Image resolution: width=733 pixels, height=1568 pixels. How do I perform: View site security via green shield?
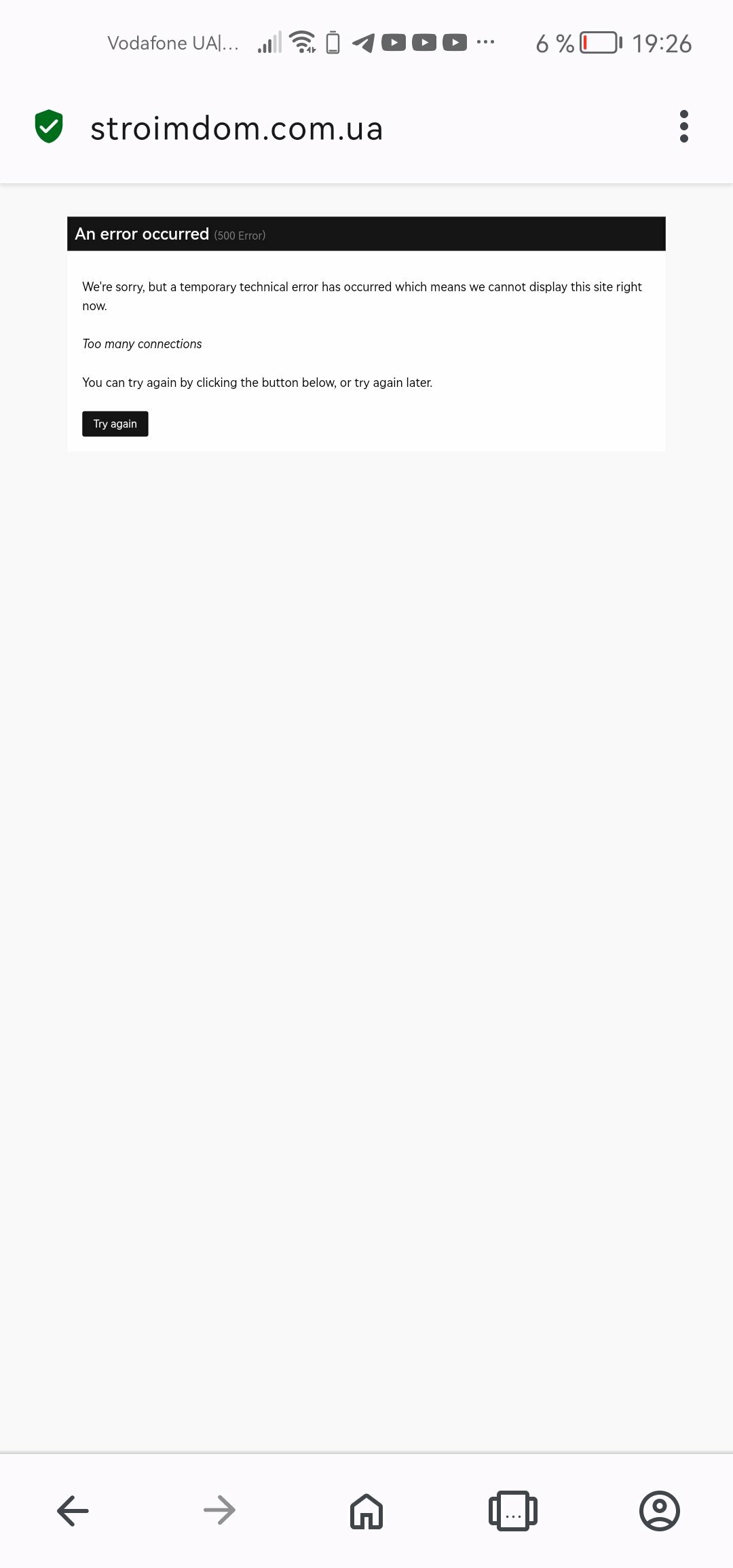tap(49, 126)
